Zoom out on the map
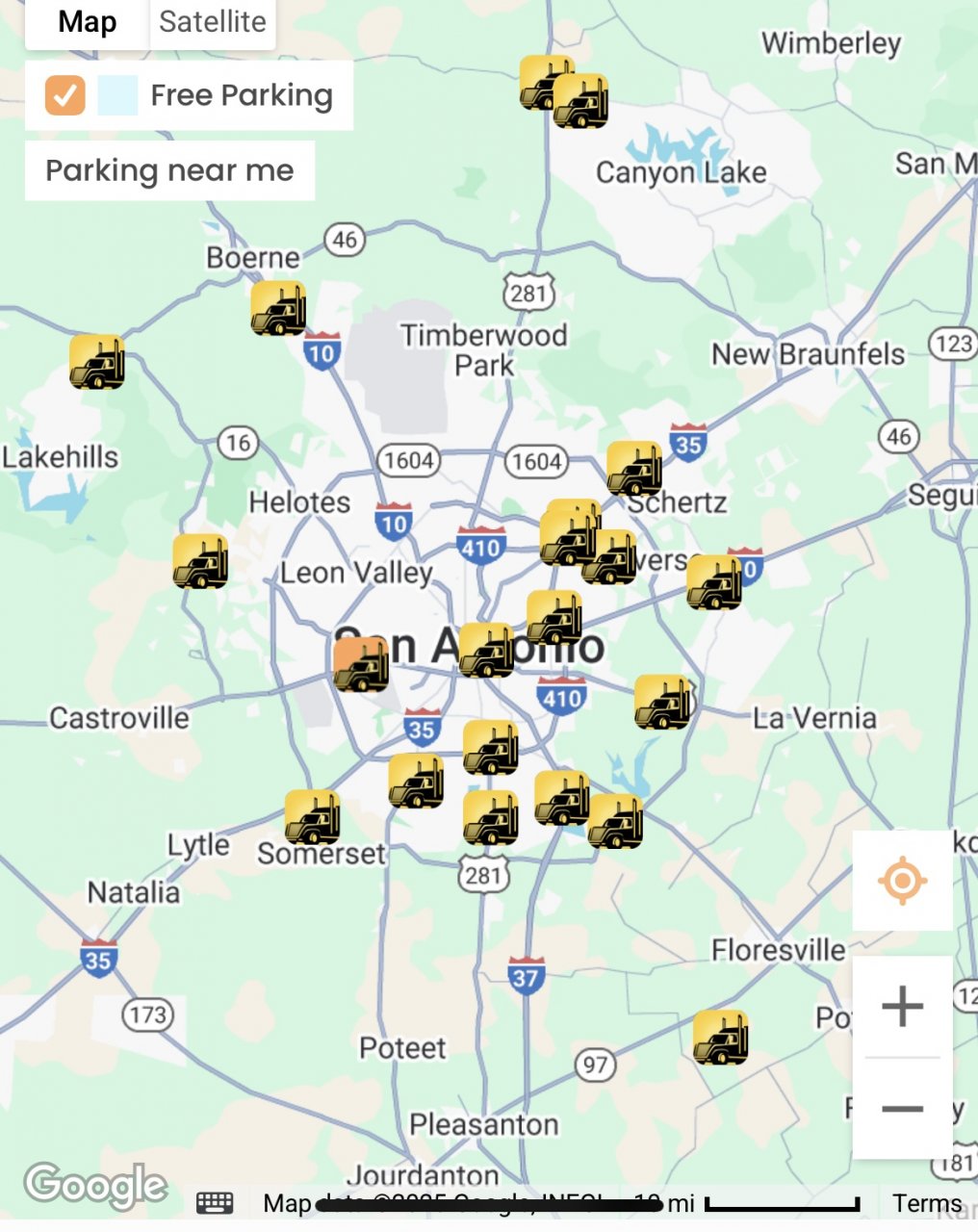This screenshot has height=1232, width=978. pos(902,1109)
